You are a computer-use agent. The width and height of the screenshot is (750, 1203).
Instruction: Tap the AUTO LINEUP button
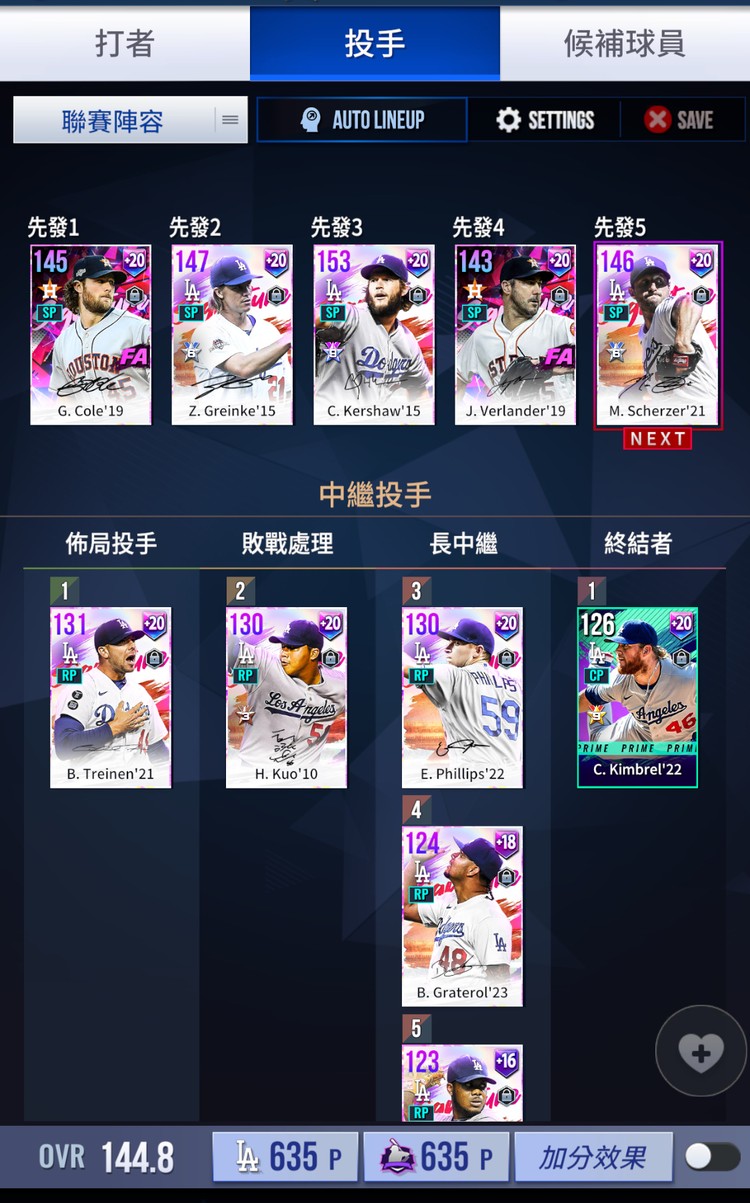[x=362, y=120]
